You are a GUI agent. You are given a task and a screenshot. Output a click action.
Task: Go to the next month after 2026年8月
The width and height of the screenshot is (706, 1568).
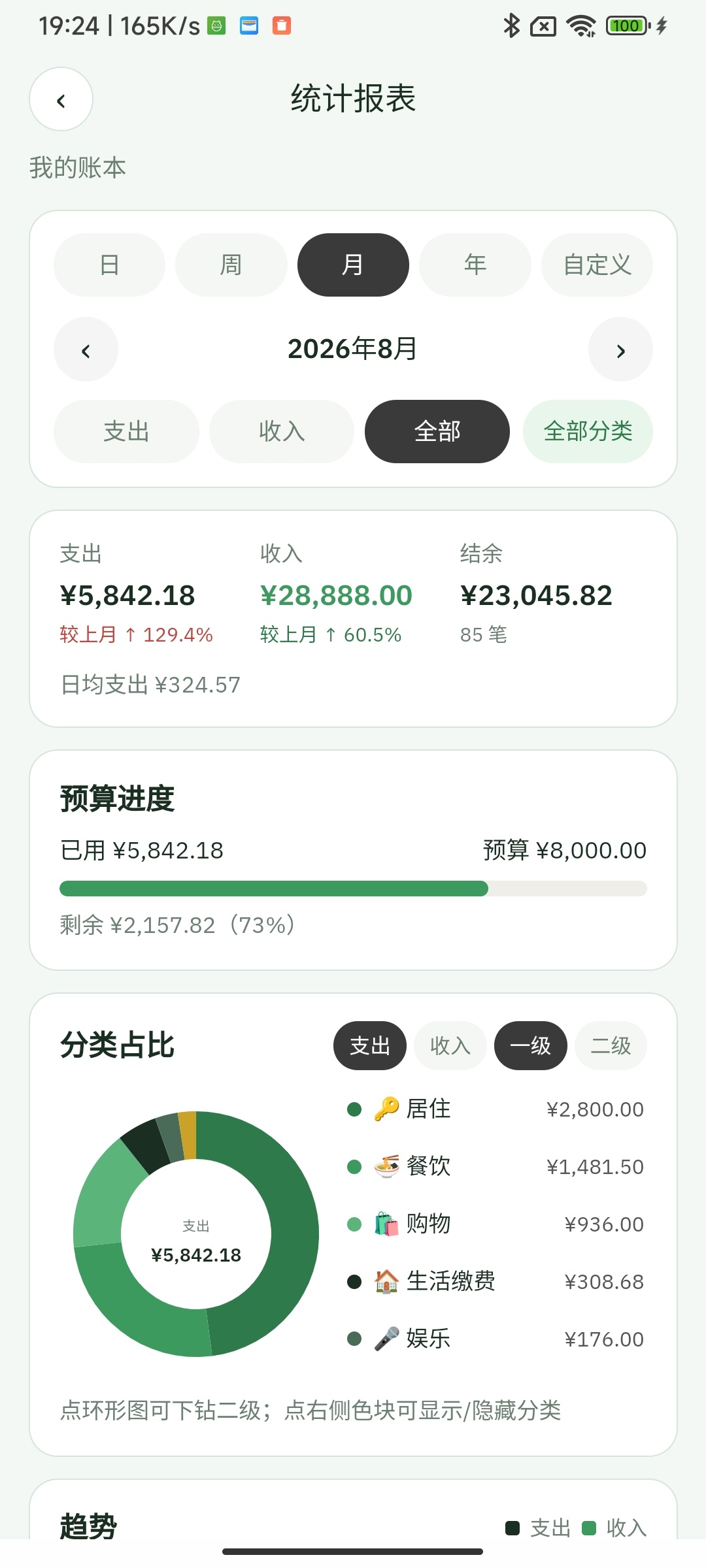coord(620,350)
